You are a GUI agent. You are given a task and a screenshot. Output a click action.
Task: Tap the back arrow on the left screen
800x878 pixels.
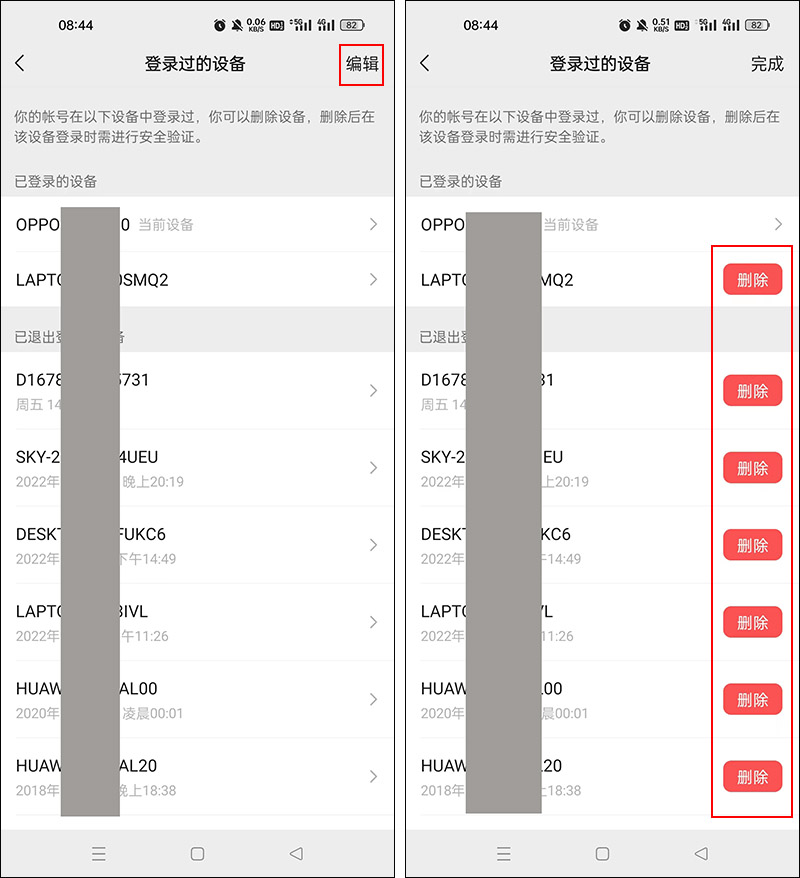20,63
